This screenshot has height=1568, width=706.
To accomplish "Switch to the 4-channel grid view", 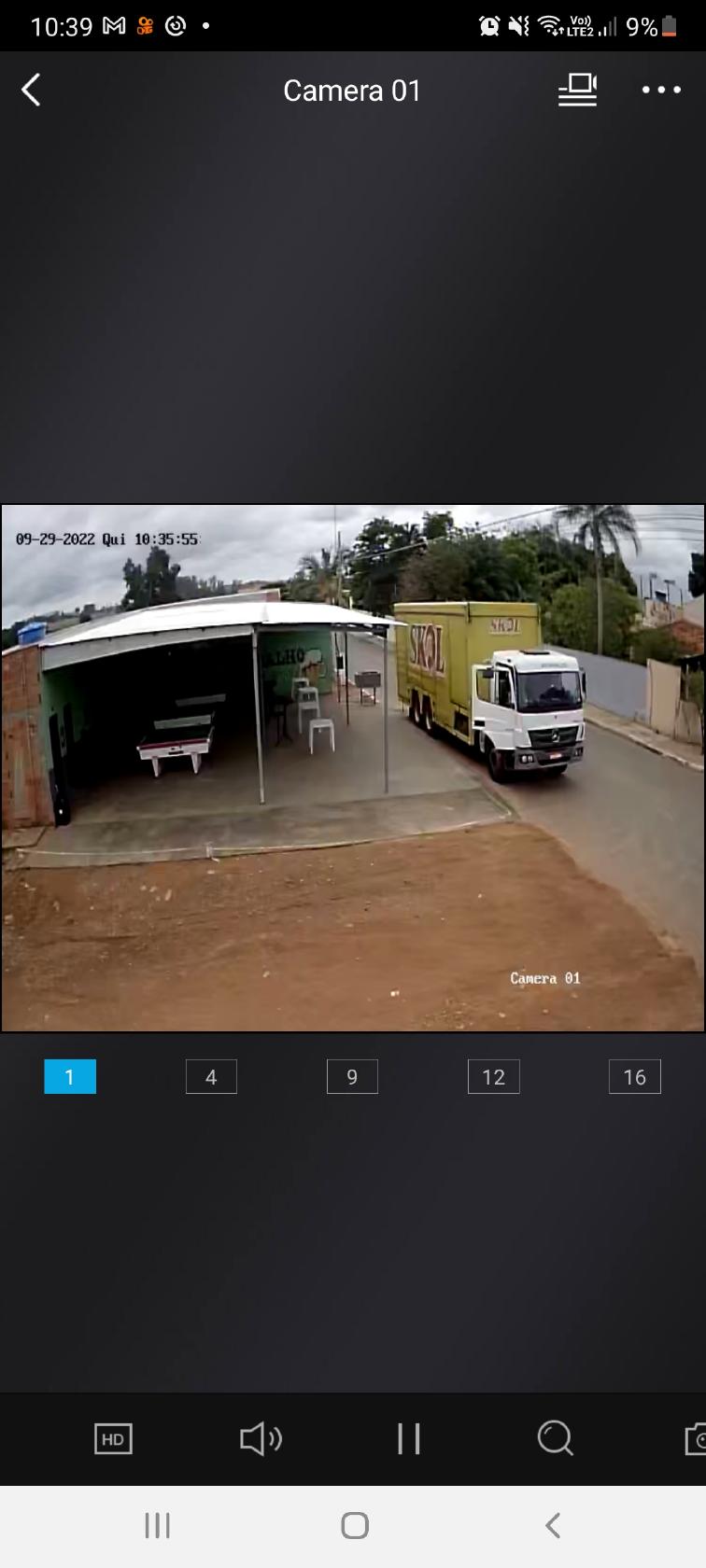I will [211, 1076].
